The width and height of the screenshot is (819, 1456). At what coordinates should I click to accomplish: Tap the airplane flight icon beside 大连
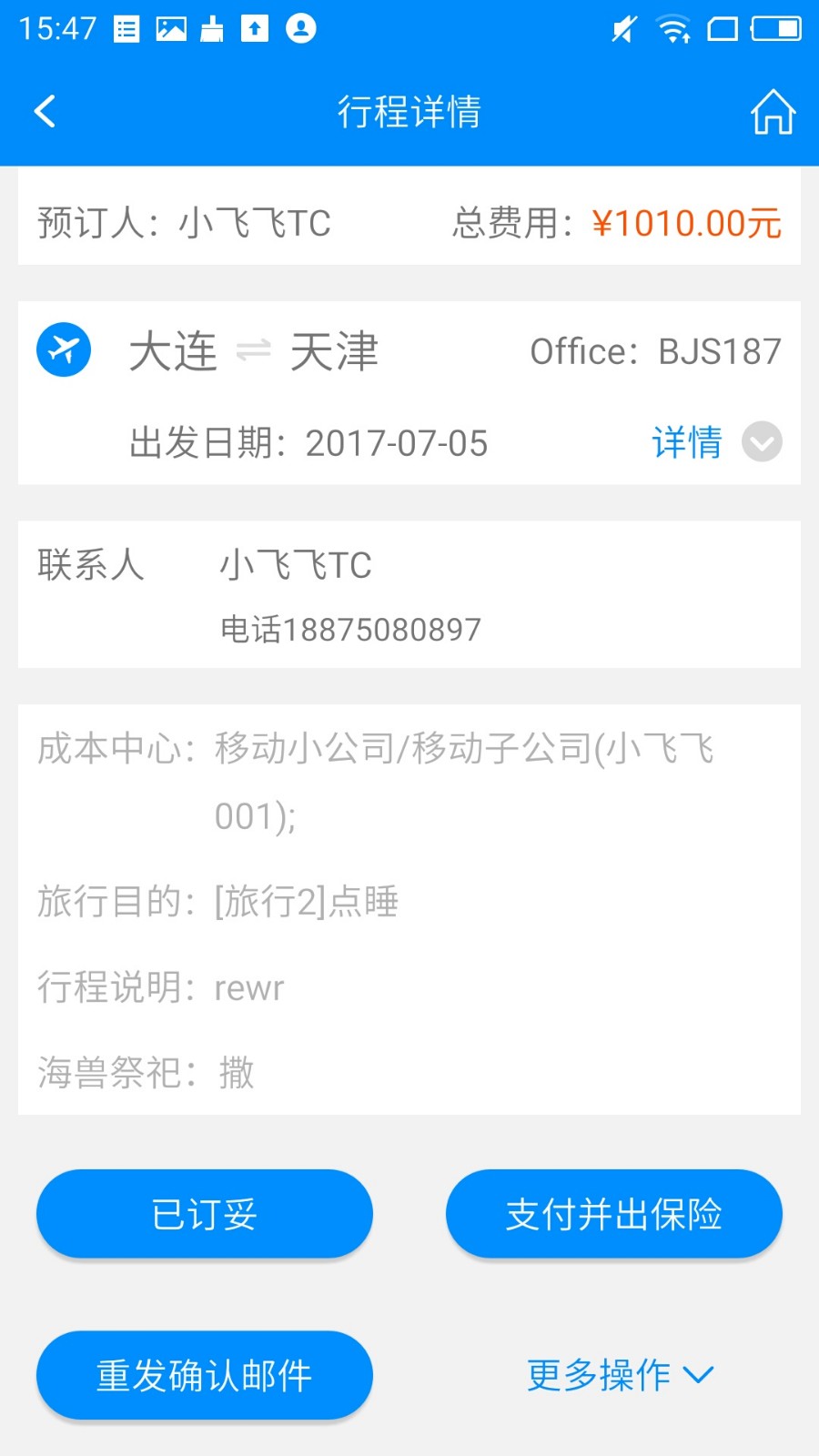click(63, 349)
